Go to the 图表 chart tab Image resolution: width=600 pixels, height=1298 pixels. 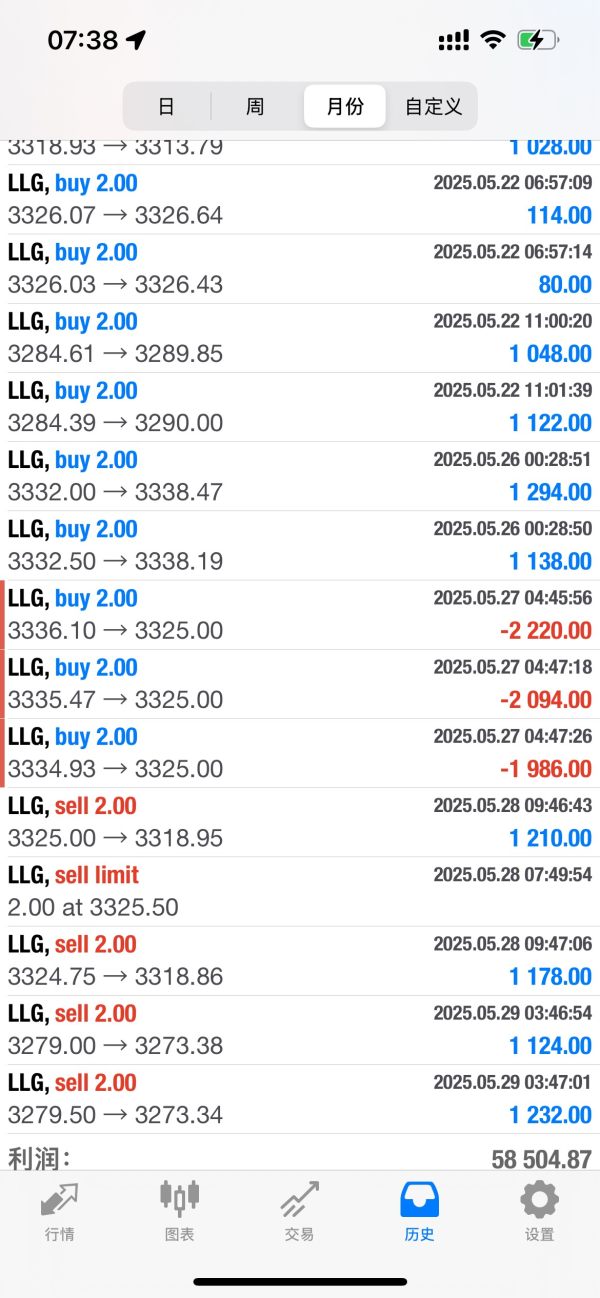pos(180,1211)
